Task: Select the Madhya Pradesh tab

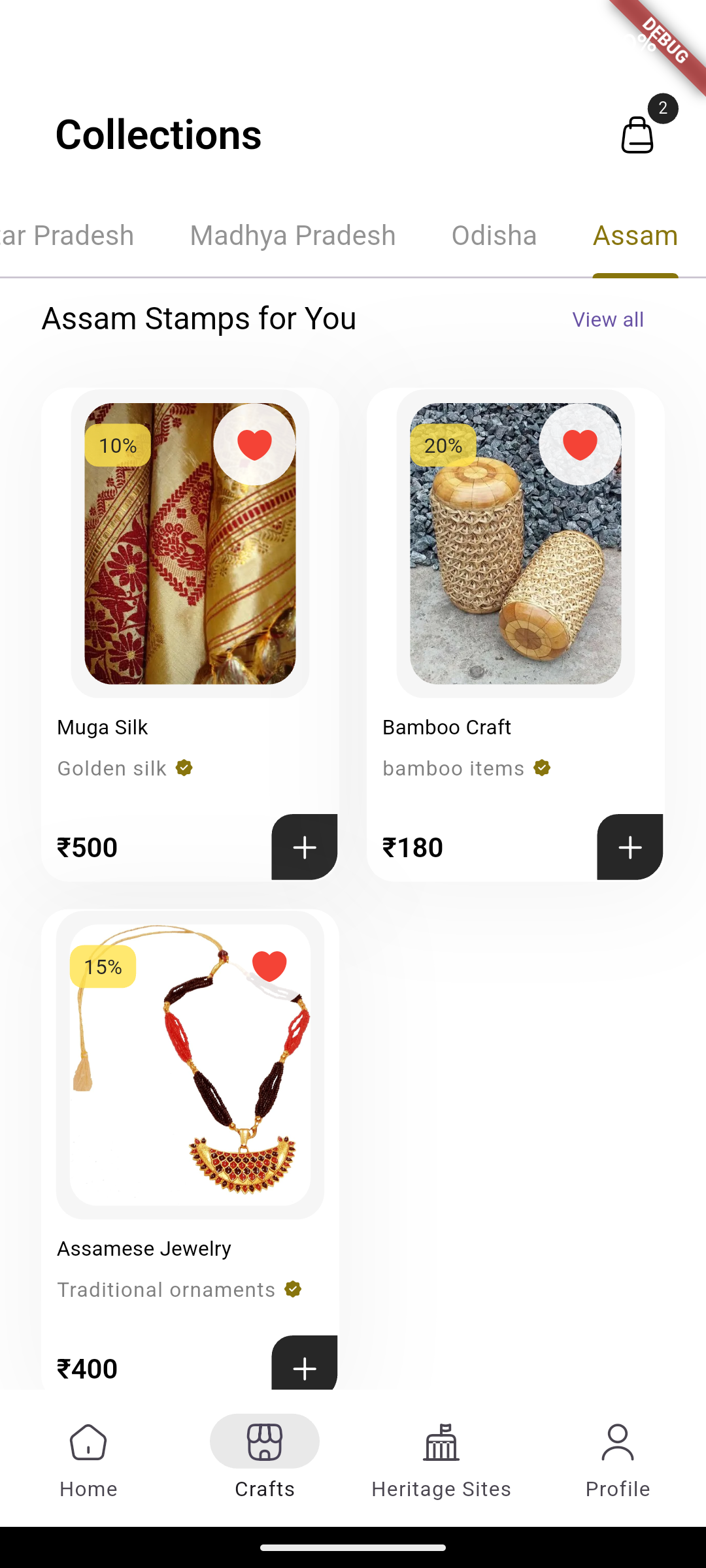Action: pyautogui.click(x=292, y=235)
